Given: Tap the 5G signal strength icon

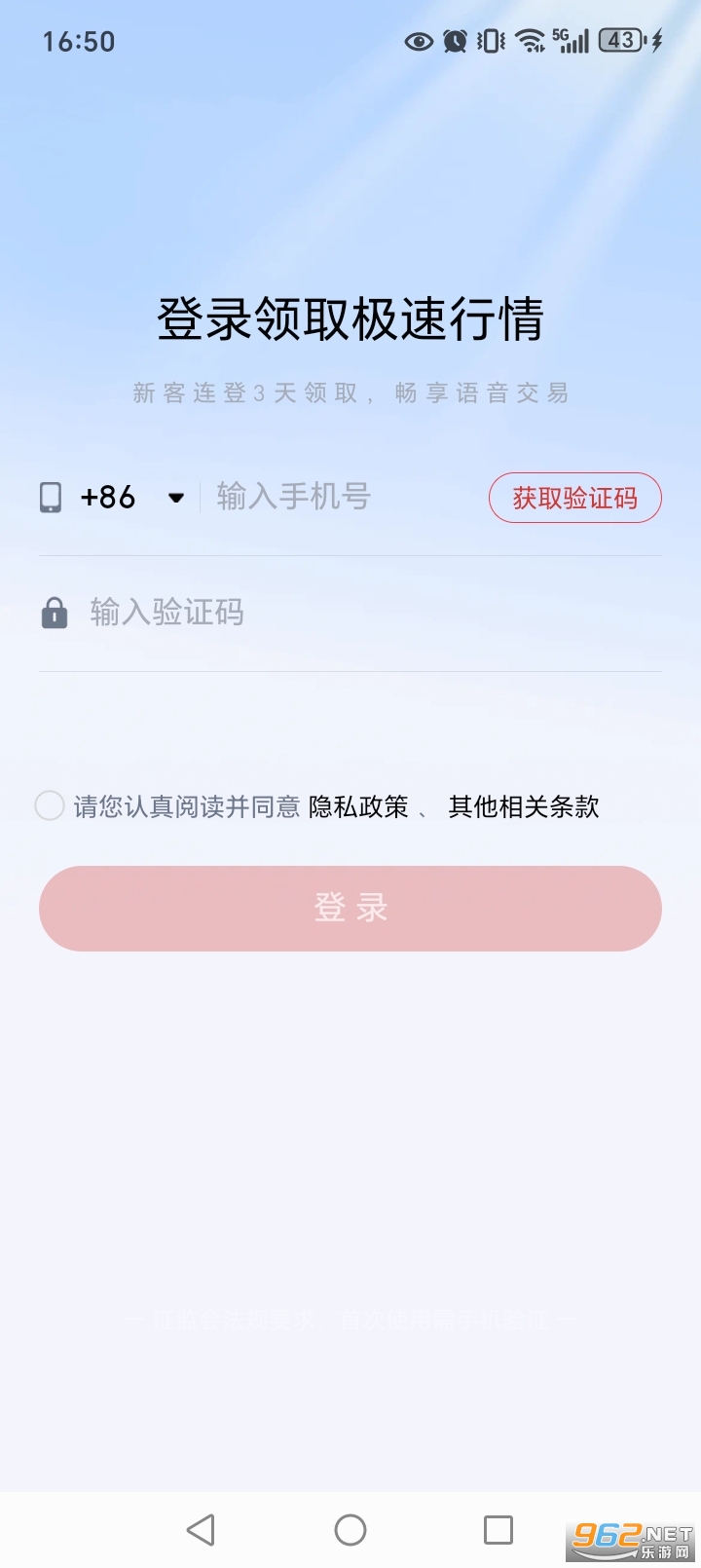Looking at the screenshot, I should tap(571, 41).
